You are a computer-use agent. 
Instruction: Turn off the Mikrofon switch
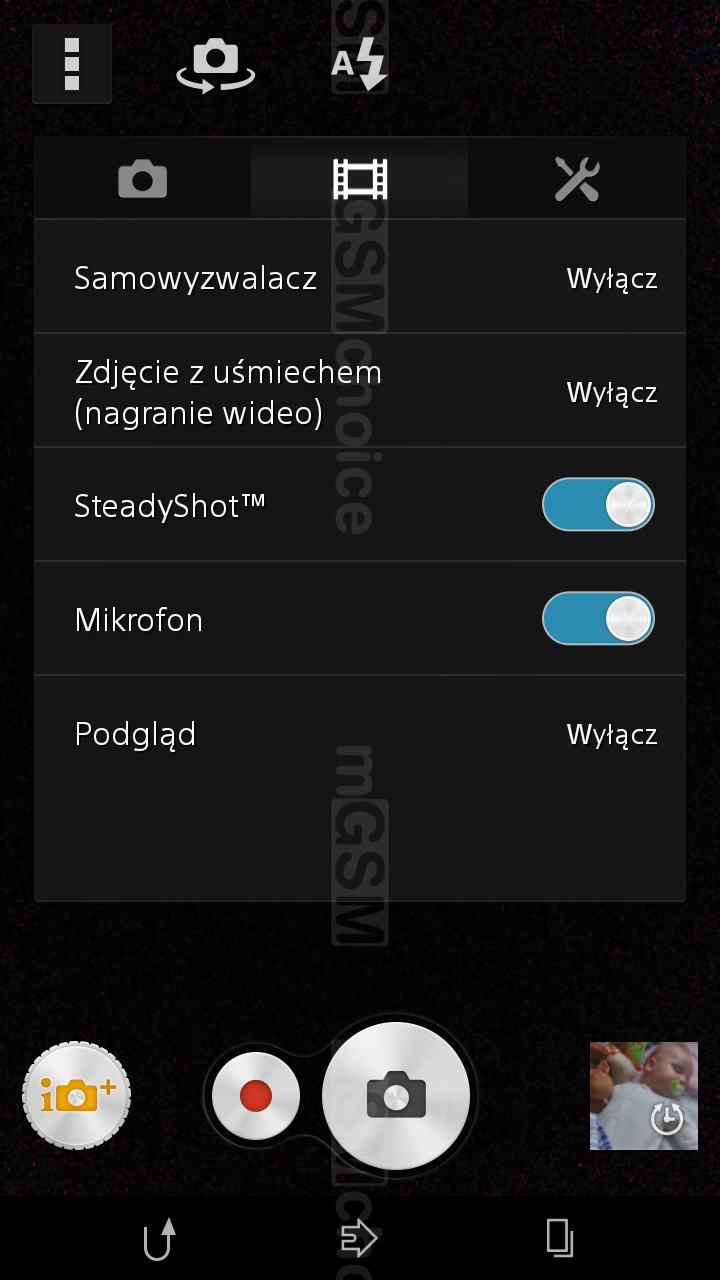tap(598, 619)
